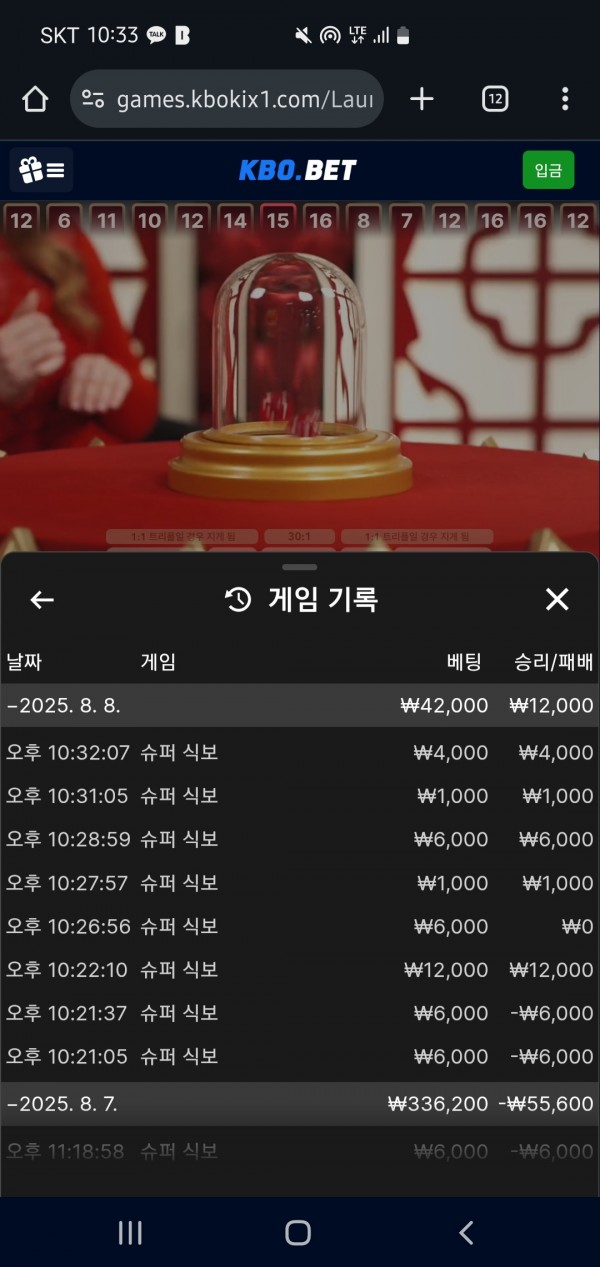Open the browser overflow menu
Viewport: 600px width, 1267px height.
(565, 99)
